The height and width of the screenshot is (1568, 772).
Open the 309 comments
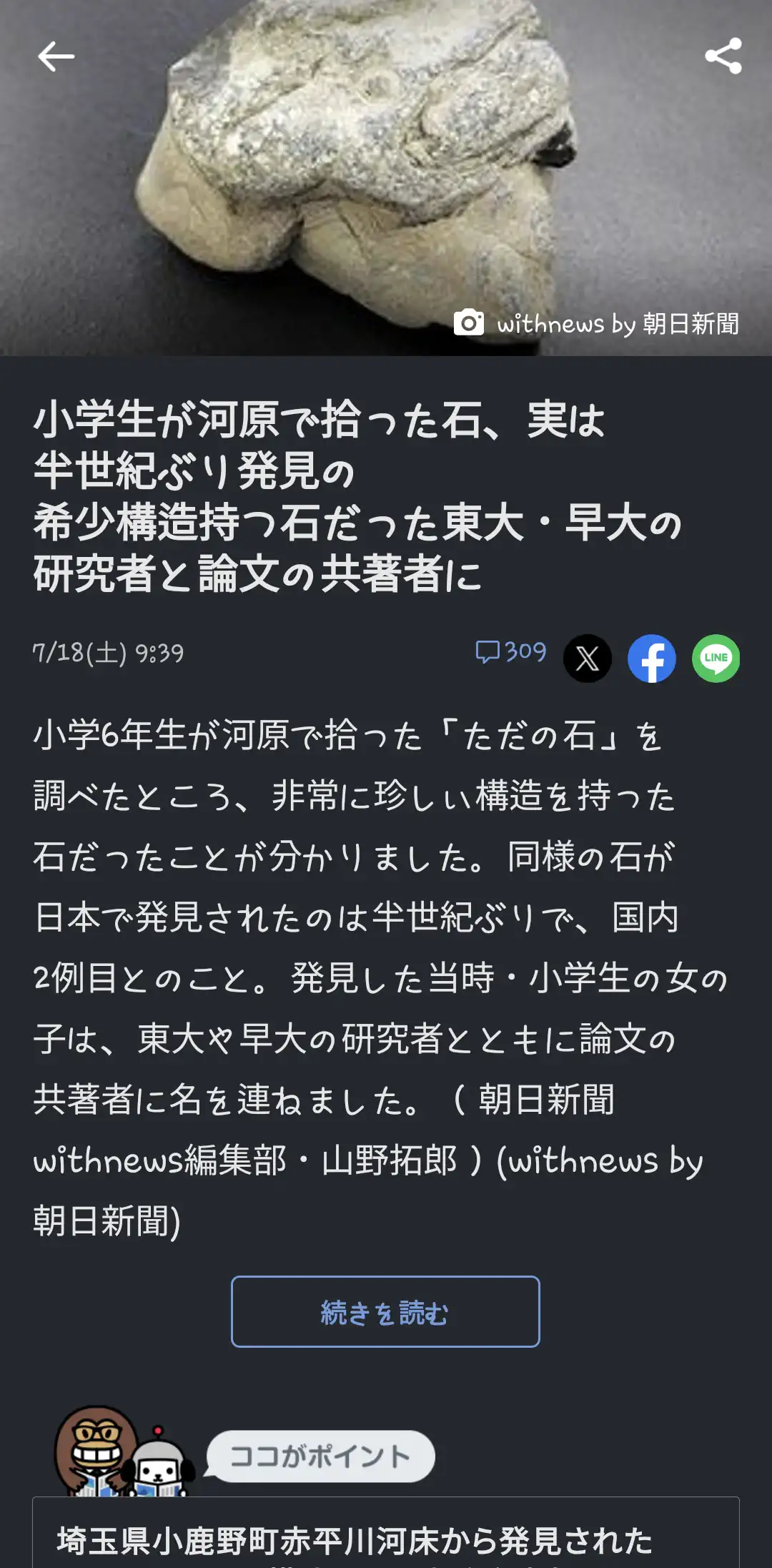(510, 652)
